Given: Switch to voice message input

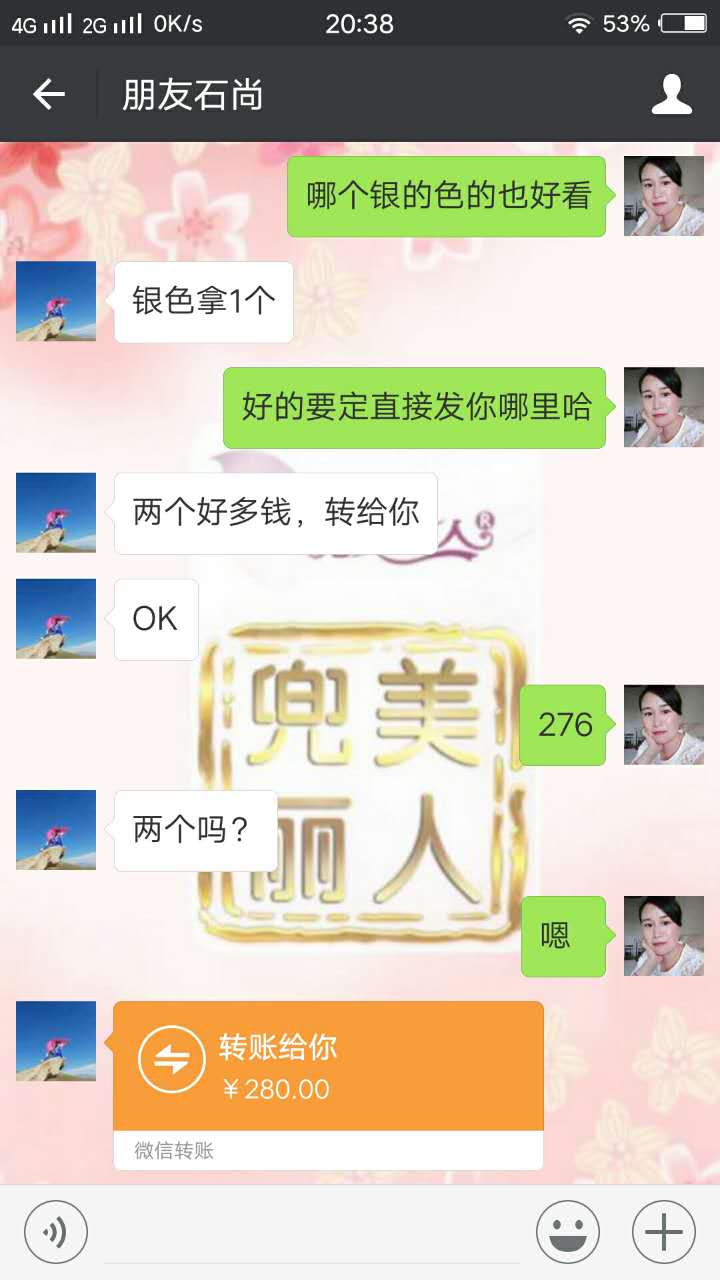Looking at the screenshot, I should [x=56, y=1231].
